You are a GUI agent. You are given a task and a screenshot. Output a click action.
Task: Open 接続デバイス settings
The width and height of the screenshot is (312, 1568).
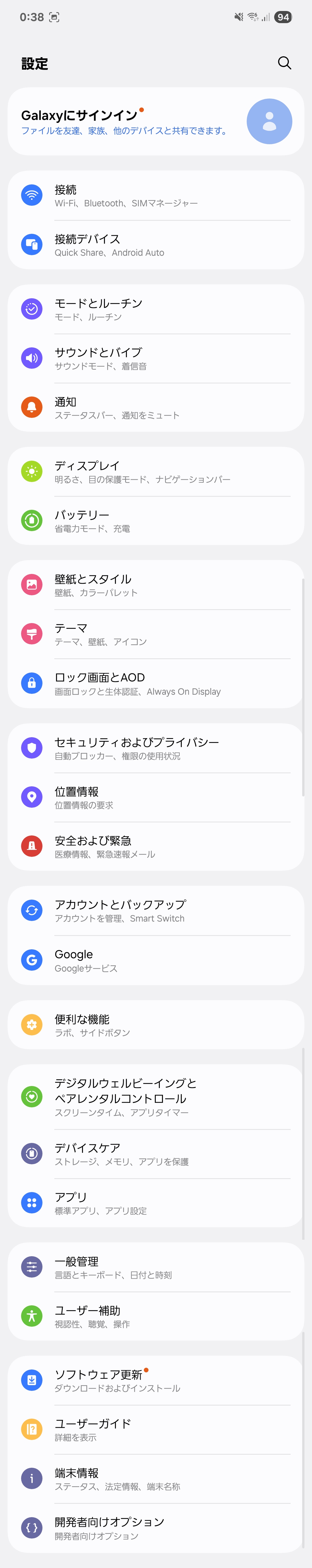[x=155, y=245]
